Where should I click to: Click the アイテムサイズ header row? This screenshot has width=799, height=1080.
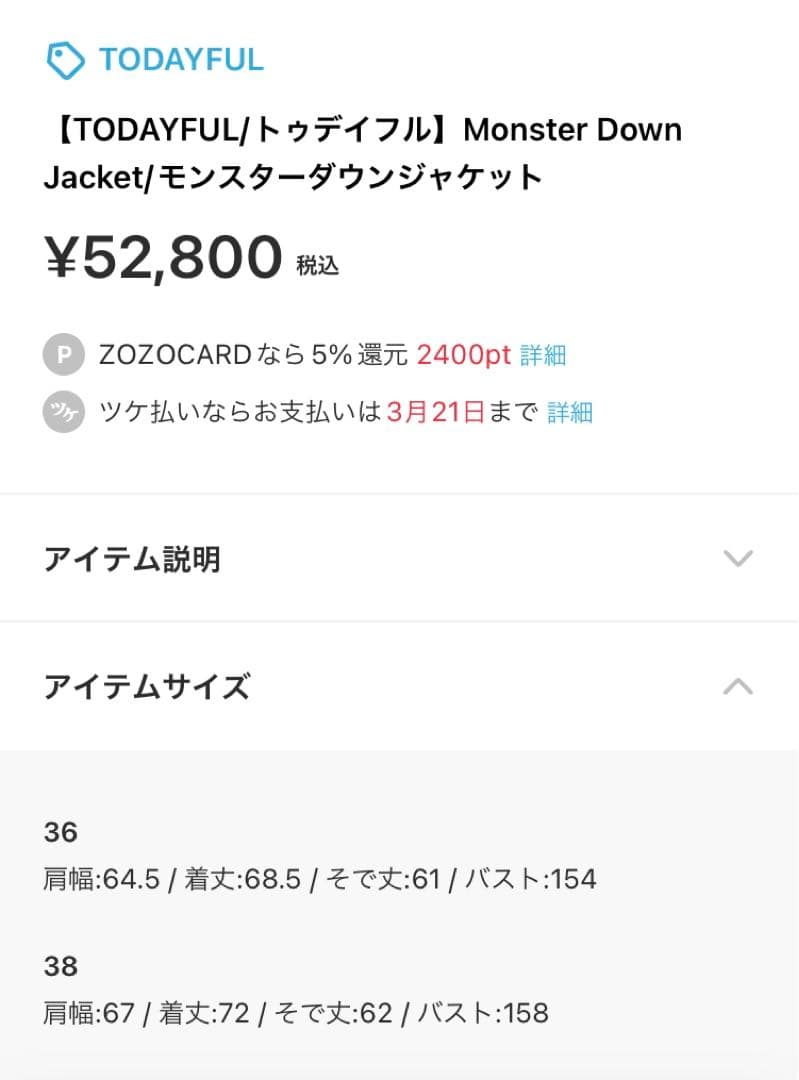click(x=145, y=686)
